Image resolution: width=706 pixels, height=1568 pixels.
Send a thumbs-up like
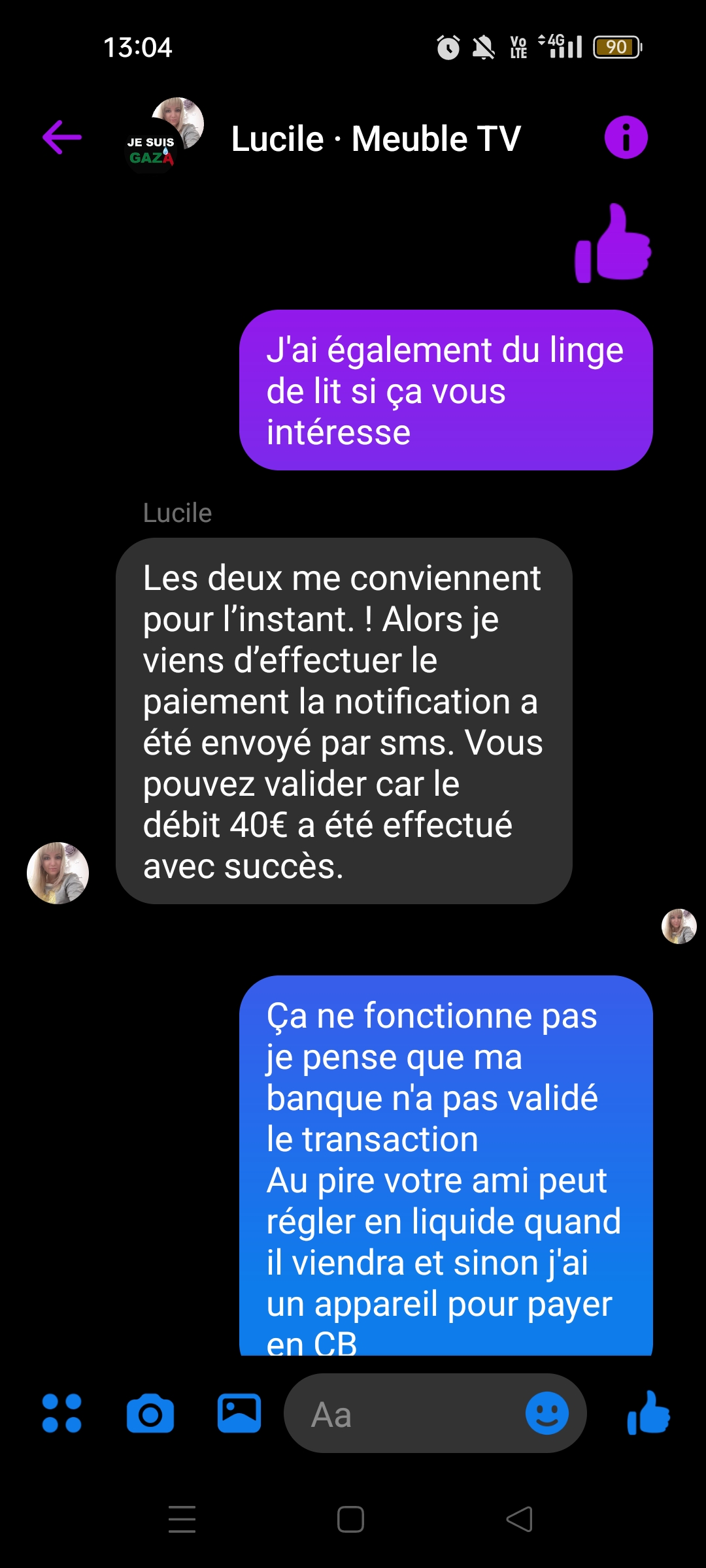[648, 1413]
